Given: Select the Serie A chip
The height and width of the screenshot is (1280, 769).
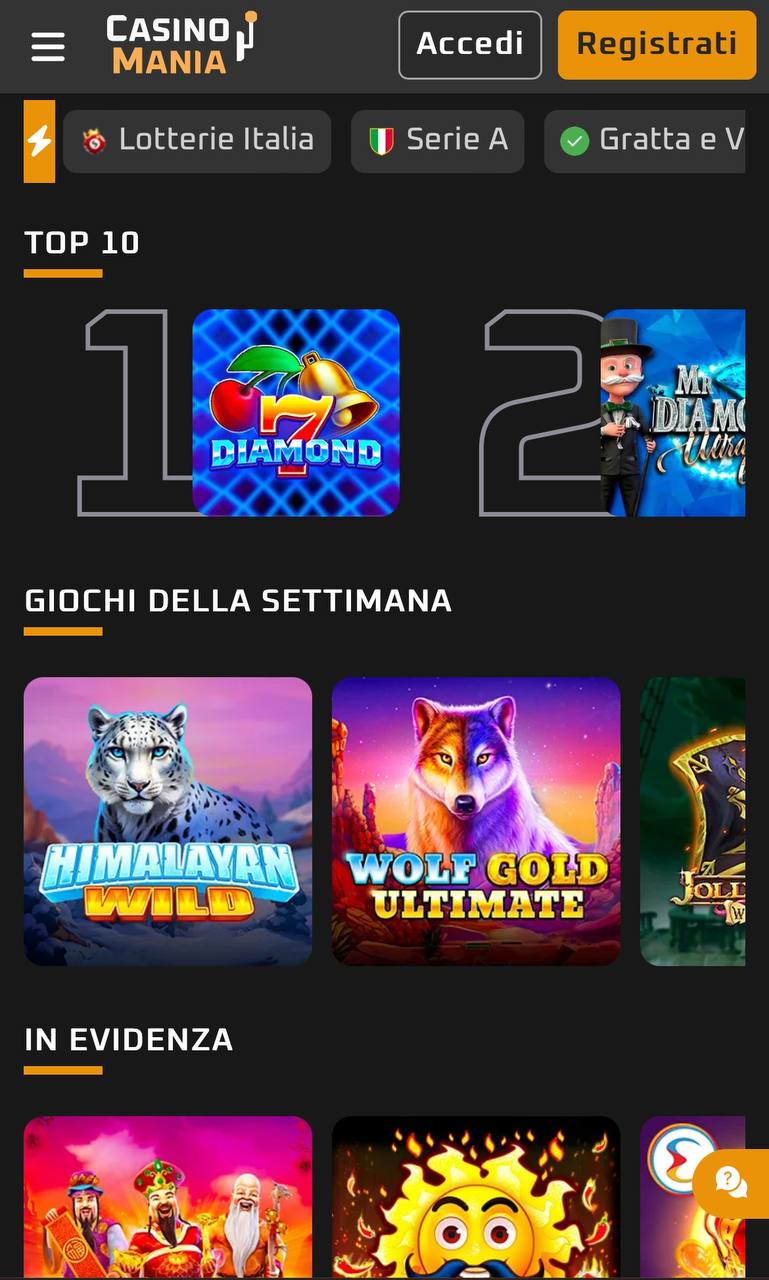Looking at the screenshot, I should coord(437,141).
